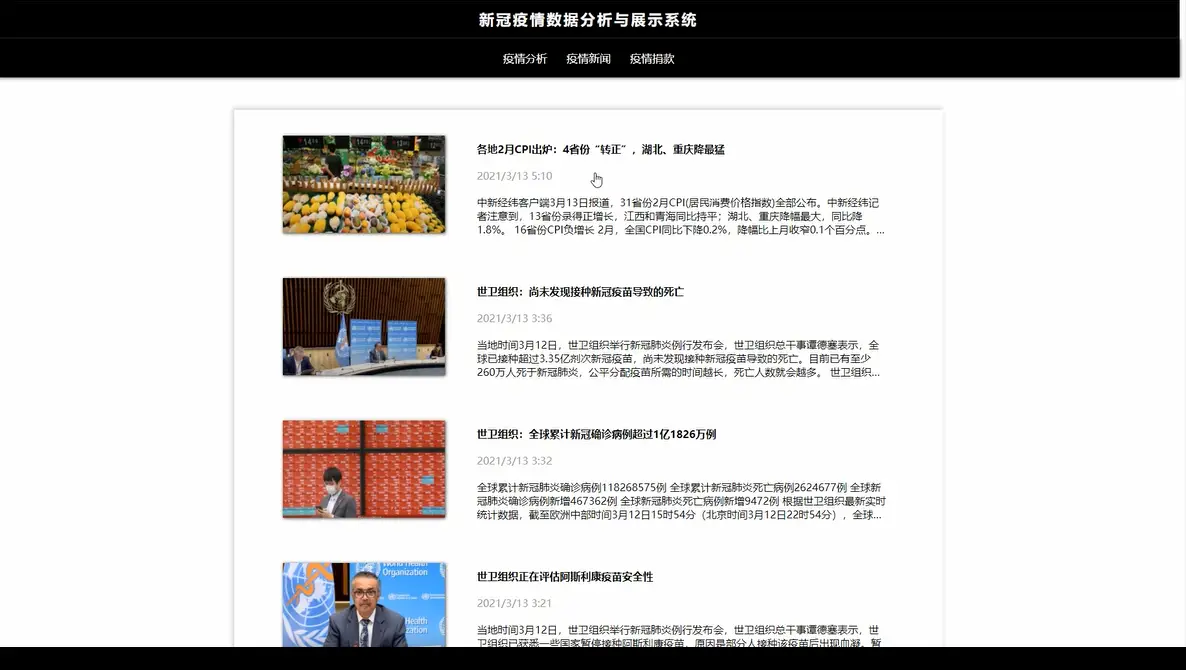Open article 各地2月CPI出炉
The image size is (1186, 670).
click(600, 150)
